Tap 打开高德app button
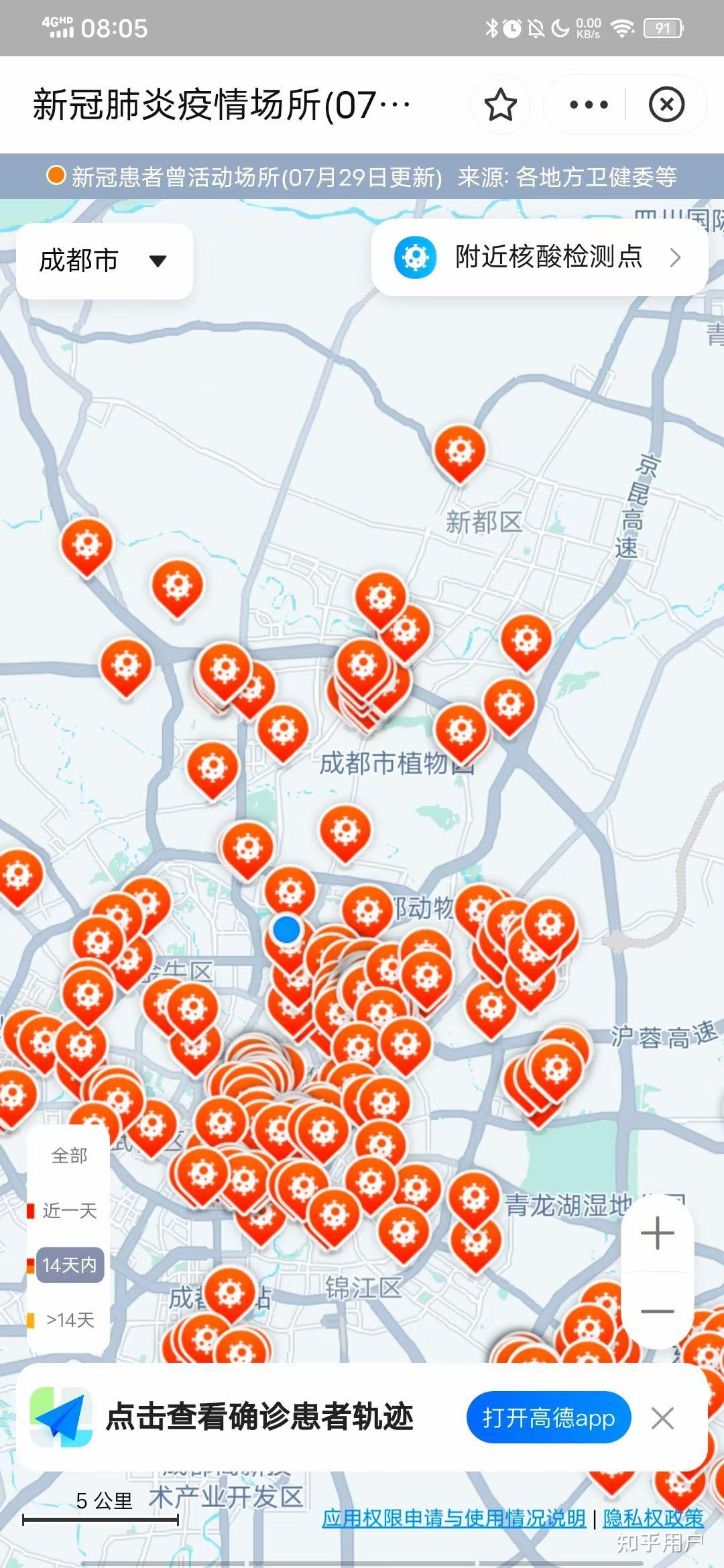Image resolution: width=724 pixels, height=1568 pixels. pyautogui.click(x=548, y=1418)
